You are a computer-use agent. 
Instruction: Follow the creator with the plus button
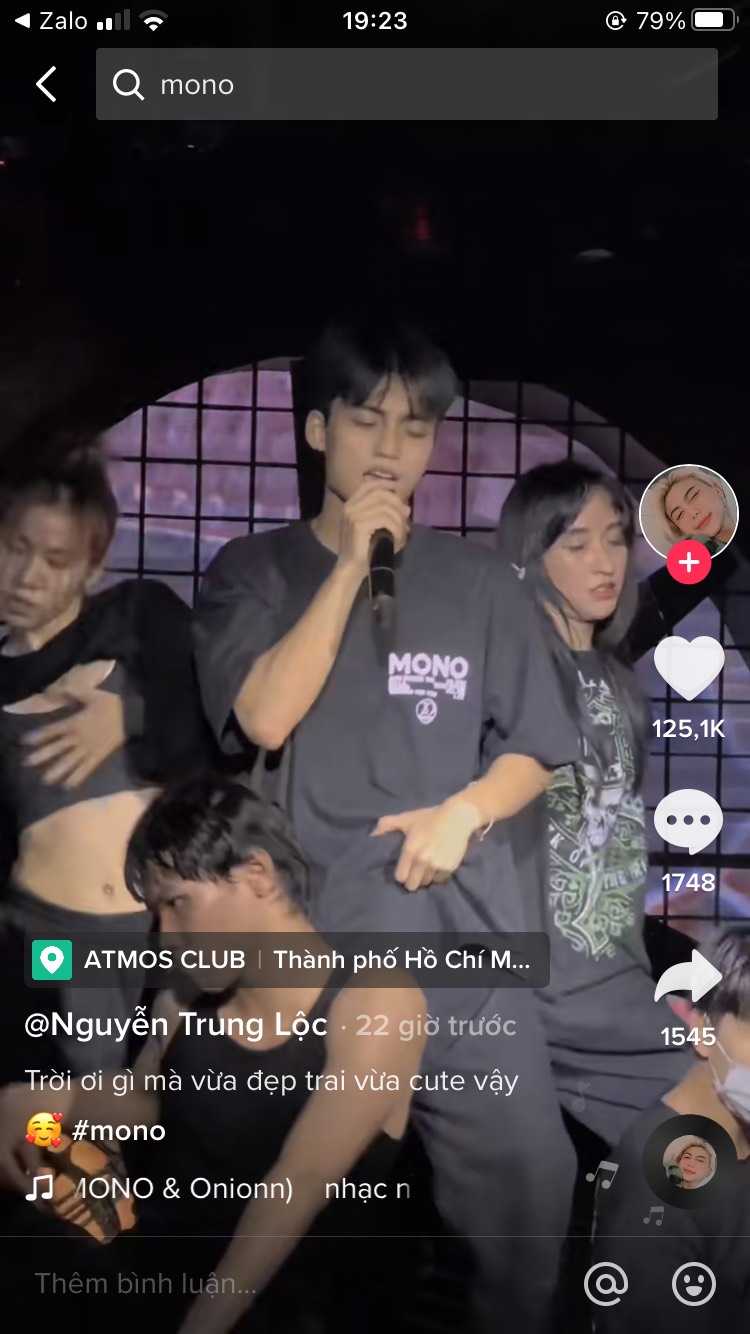point(687,563)
